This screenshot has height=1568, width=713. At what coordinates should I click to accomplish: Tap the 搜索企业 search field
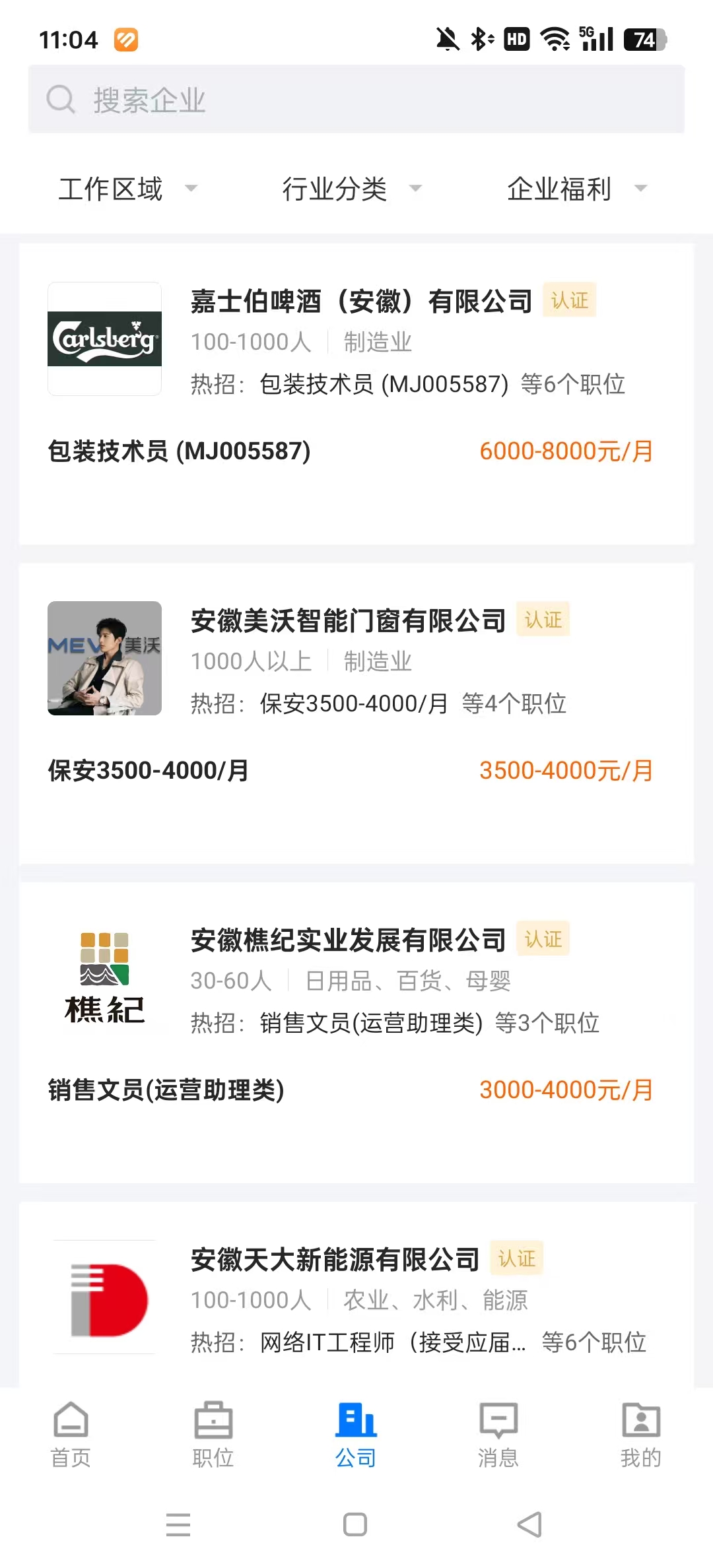click(x=356, y=100)
